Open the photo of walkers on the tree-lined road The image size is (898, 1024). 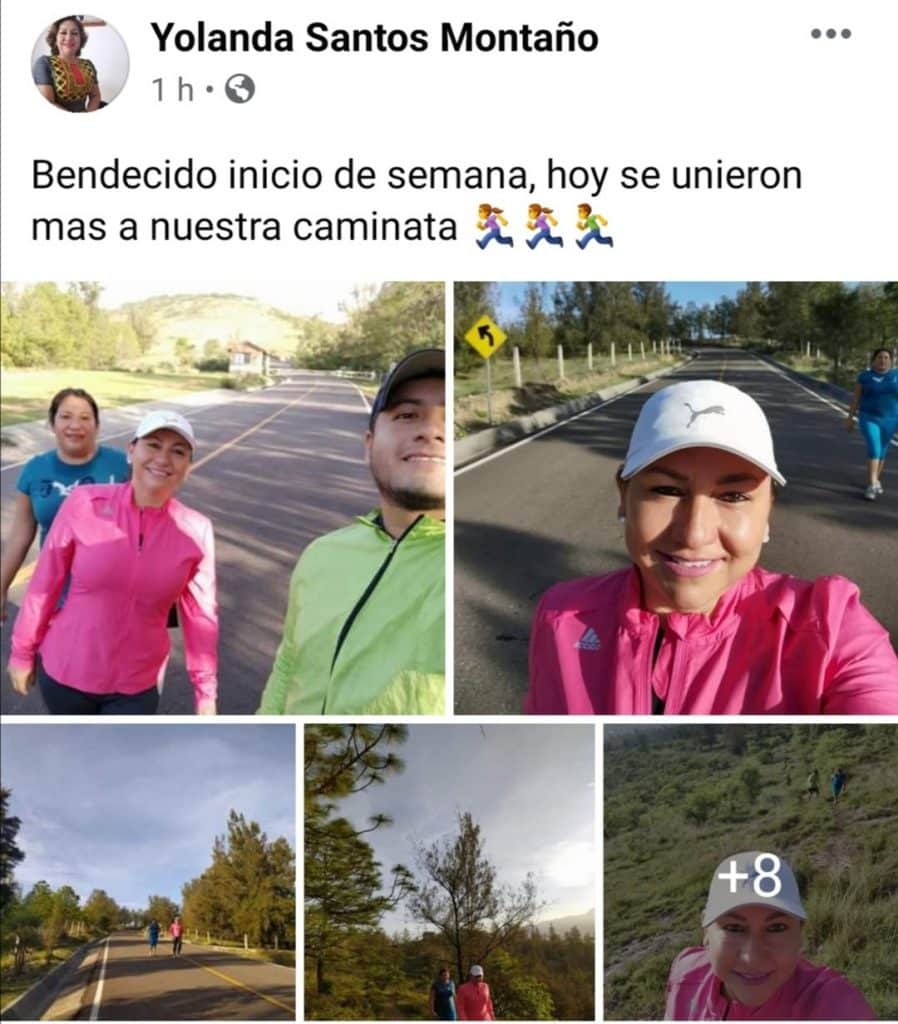click(148, 871)
